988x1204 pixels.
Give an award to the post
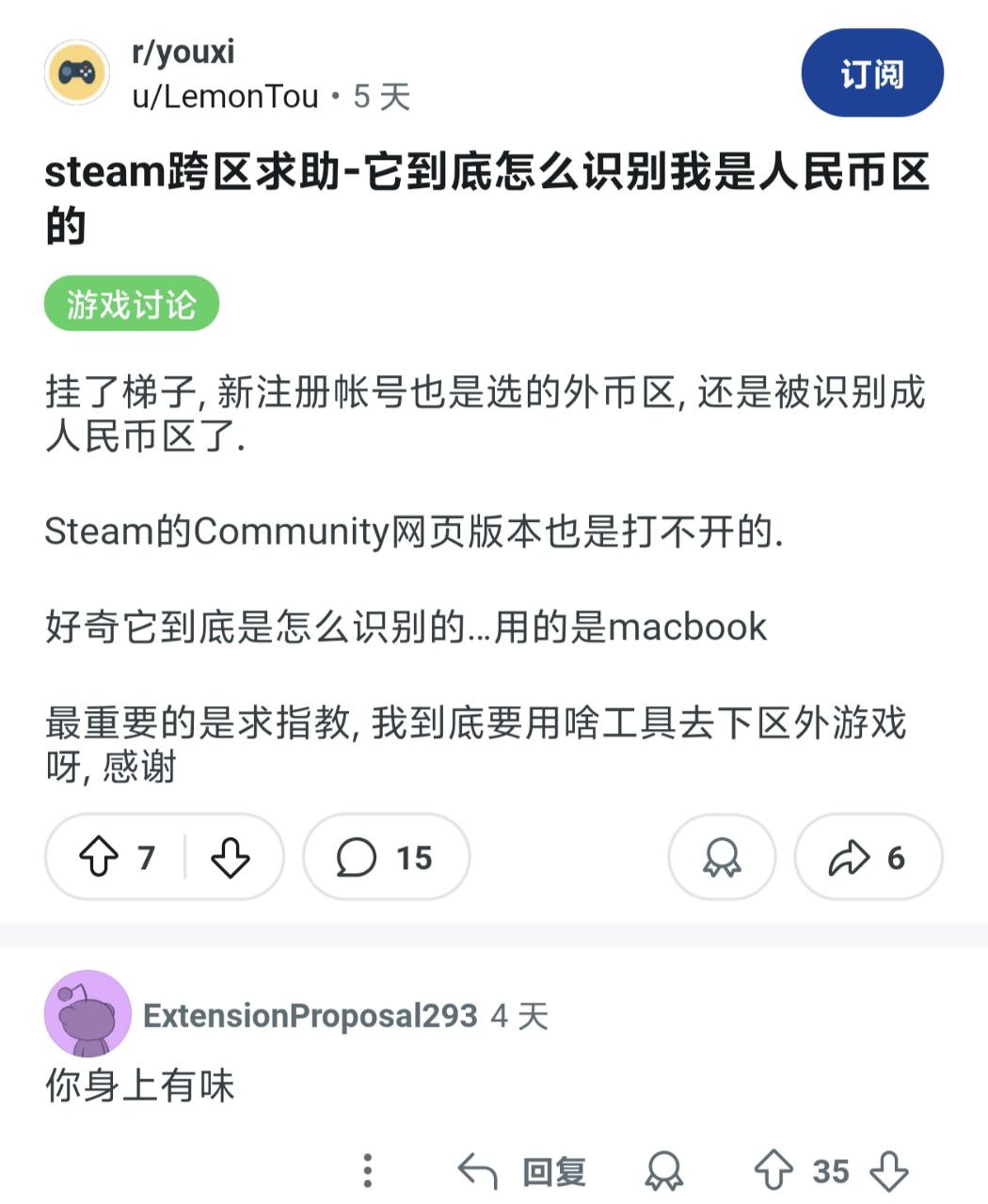722,857
